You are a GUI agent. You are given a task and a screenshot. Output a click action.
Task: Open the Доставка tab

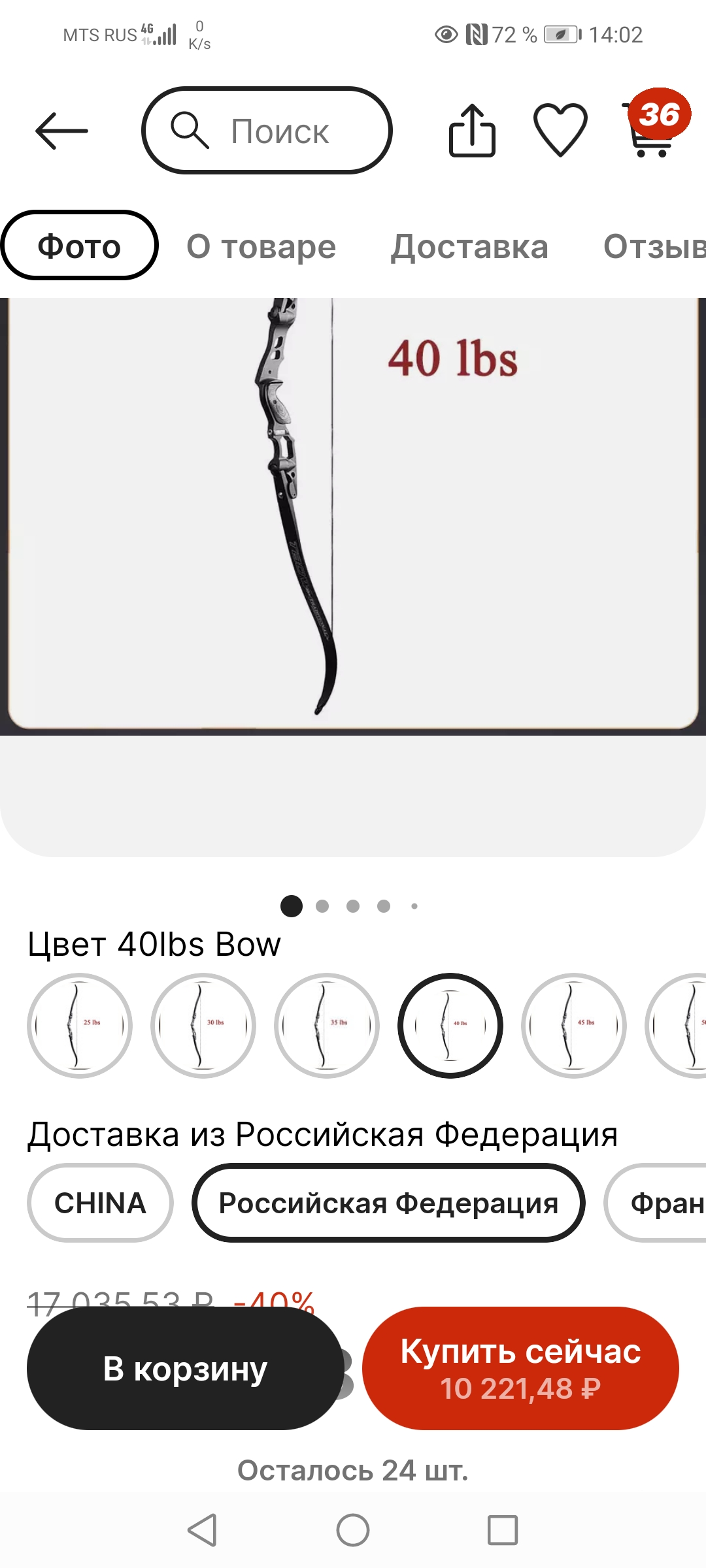click(x=469, y=246)
